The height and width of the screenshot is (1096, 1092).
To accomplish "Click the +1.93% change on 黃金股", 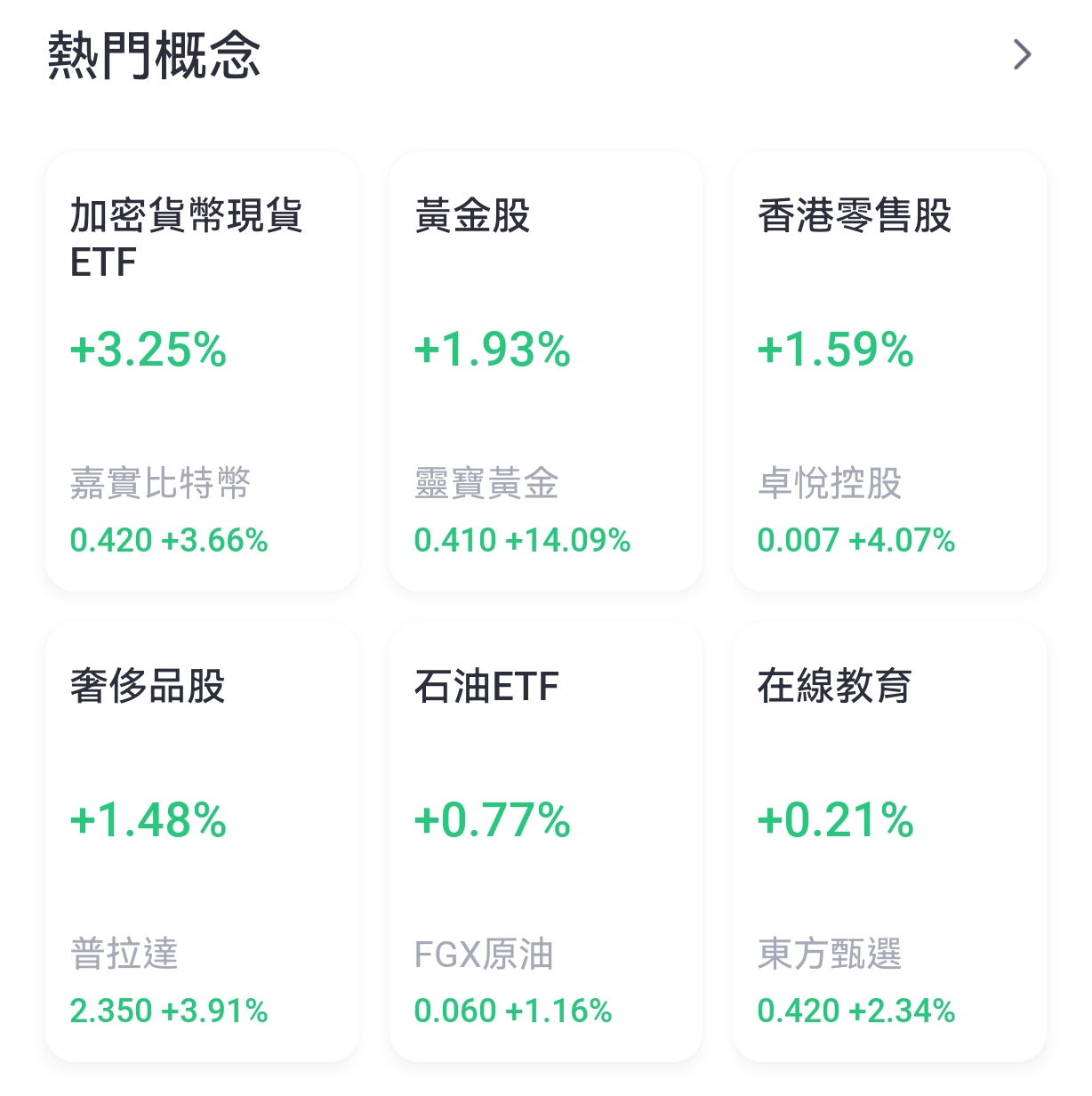I will pos(492,351).
